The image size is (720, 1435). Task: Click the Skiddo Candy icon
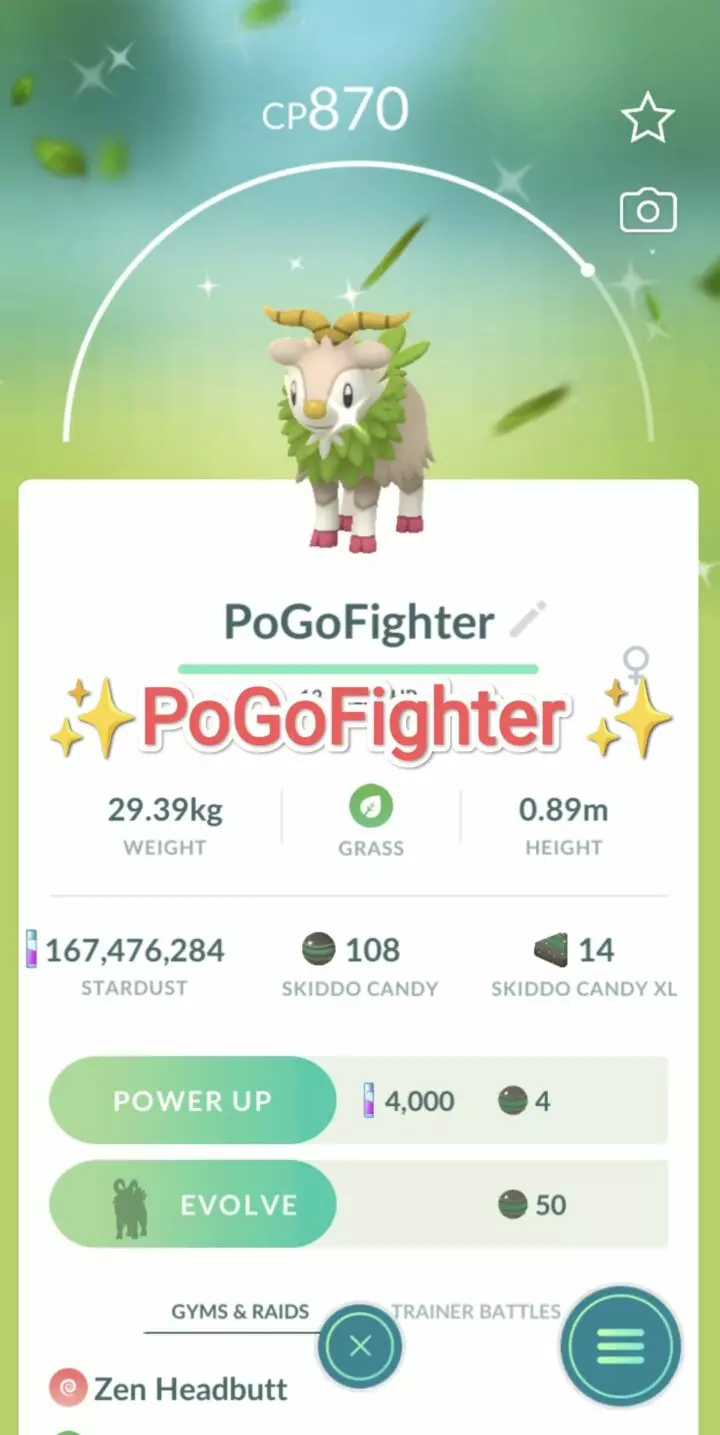click(318, 949)
